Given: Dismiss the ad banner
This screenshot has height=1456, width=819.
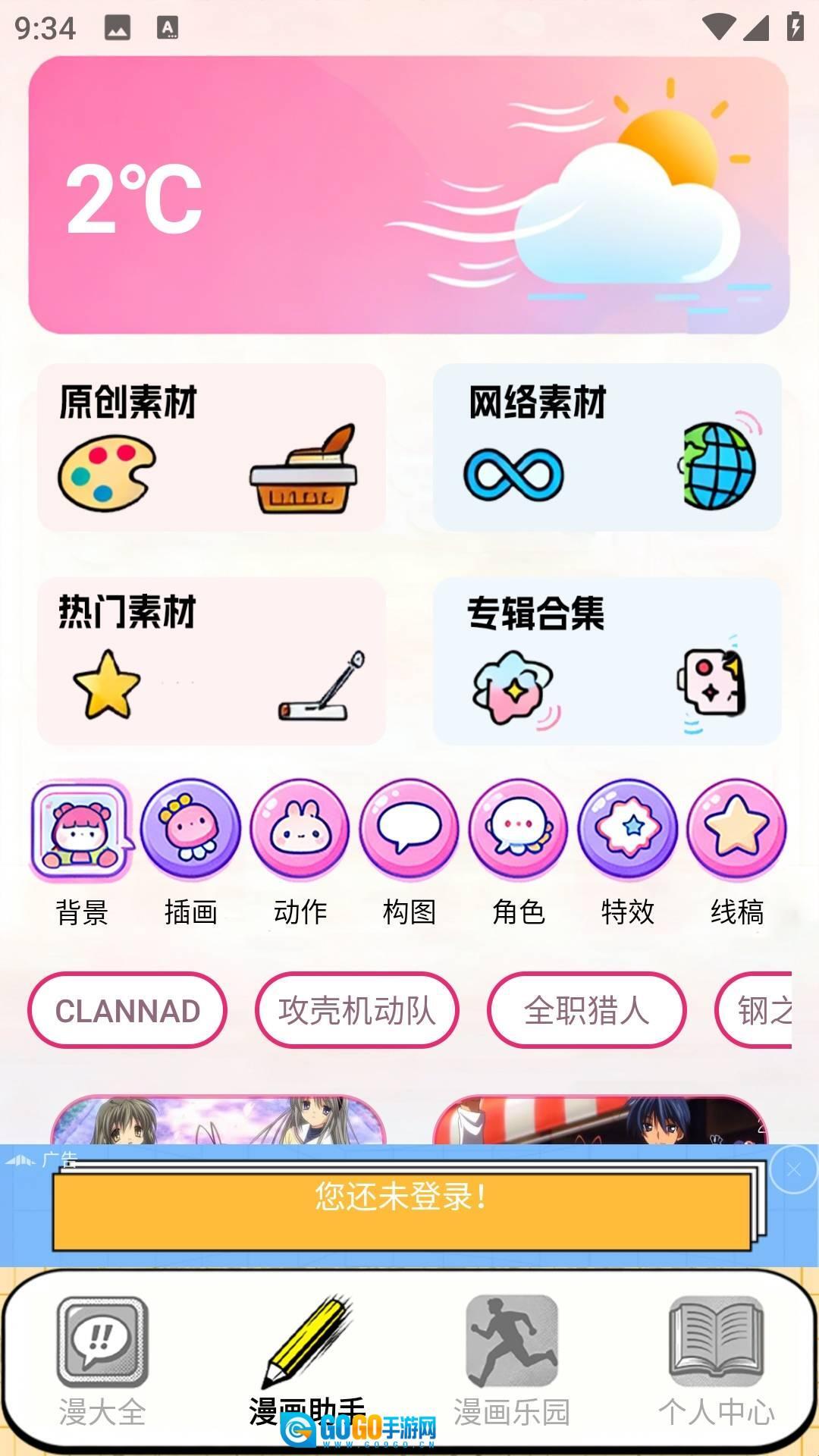Looking at the screenshot, I should [x=793, y=1170].
